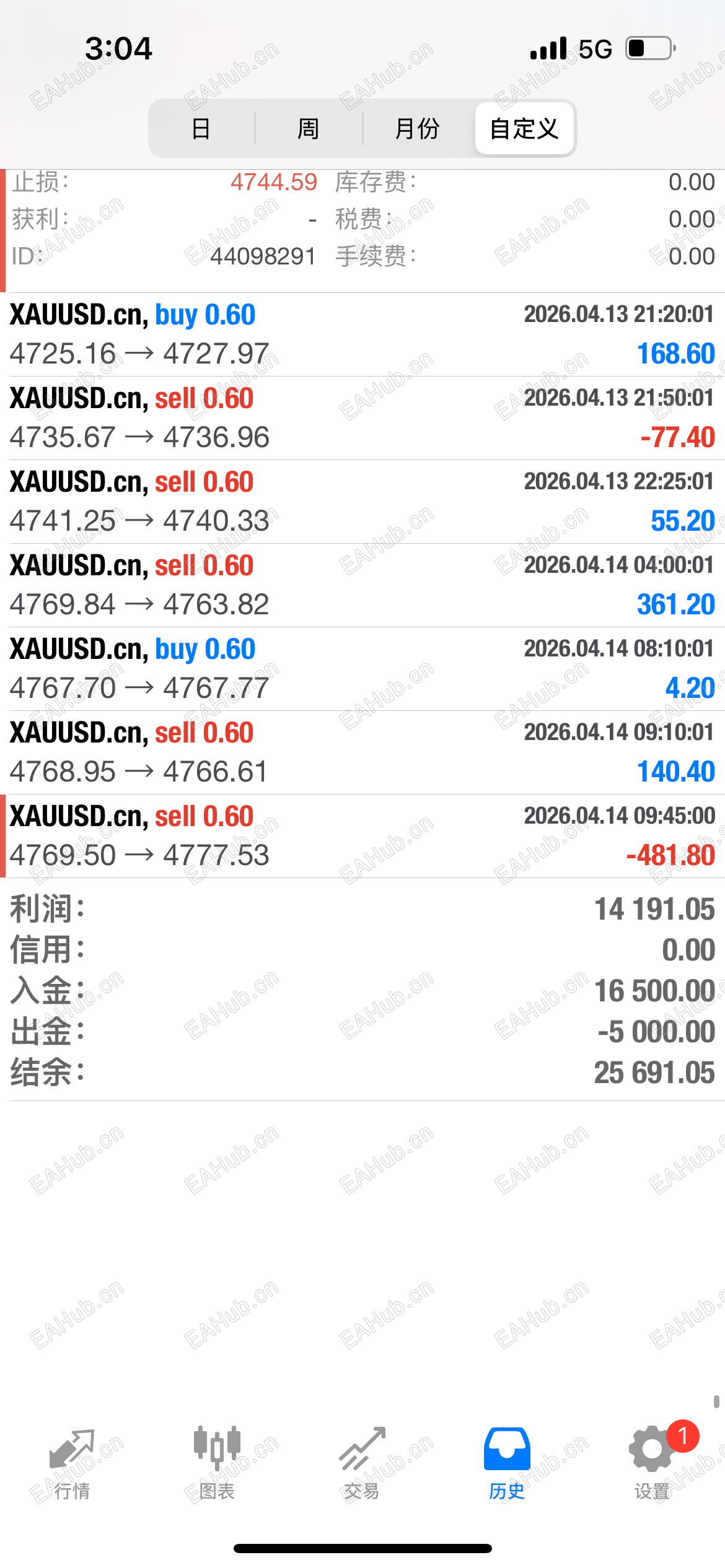The height and width of the screenshot is (1568, 725).
Task: Expand the sell trade with loss -77.40
Action: (362, 418)
